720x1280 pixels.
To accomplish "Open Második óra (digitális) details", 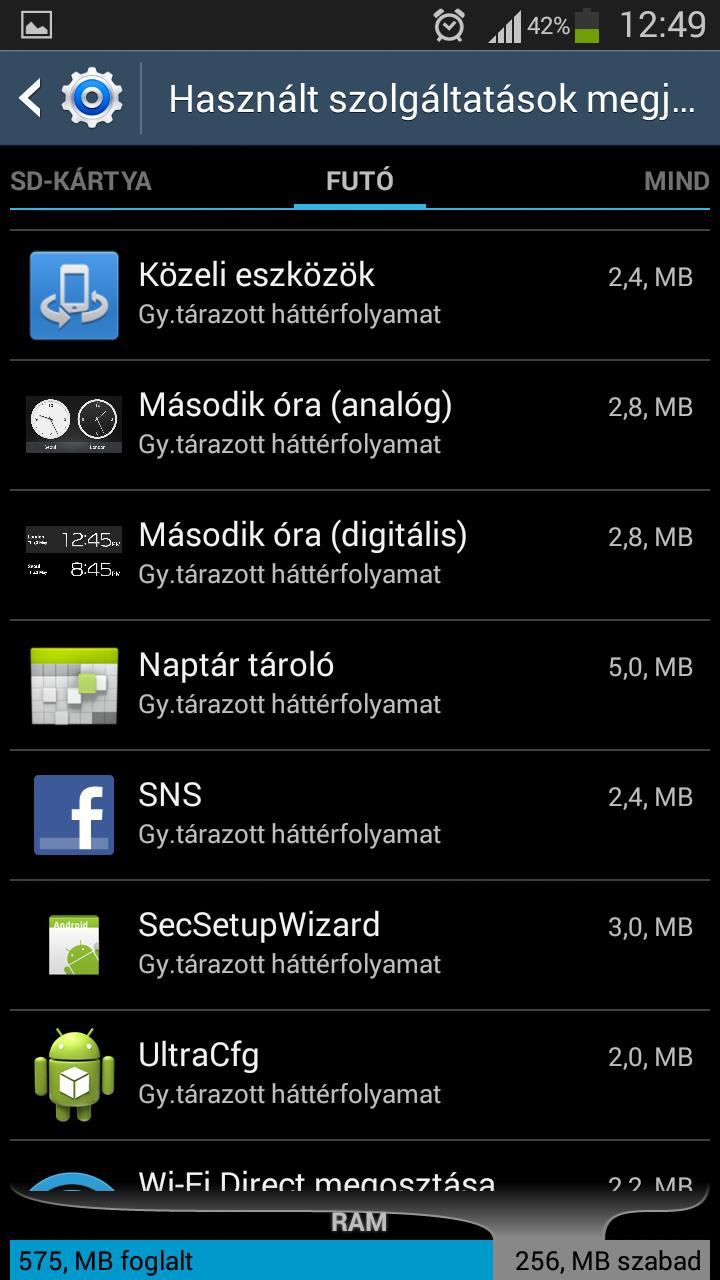I will click(x=360, y=555).
